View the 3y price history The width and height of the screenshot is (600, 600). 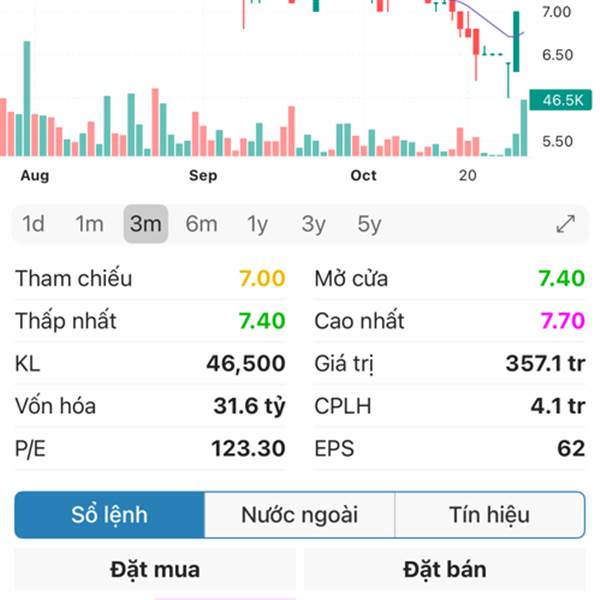(x=313, y=224)
